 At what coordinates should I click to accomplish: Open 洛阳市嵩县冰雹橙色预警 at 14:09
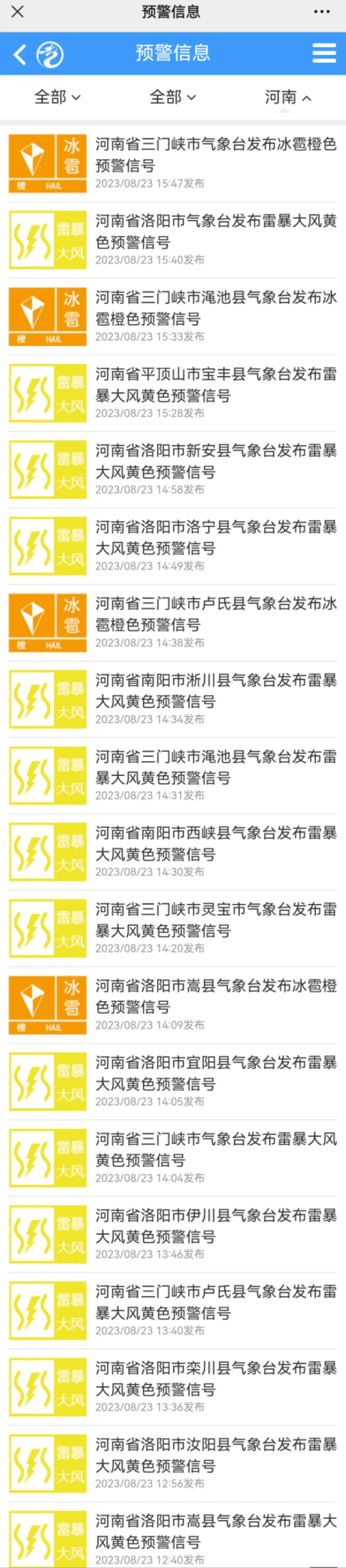click(216, 996)
